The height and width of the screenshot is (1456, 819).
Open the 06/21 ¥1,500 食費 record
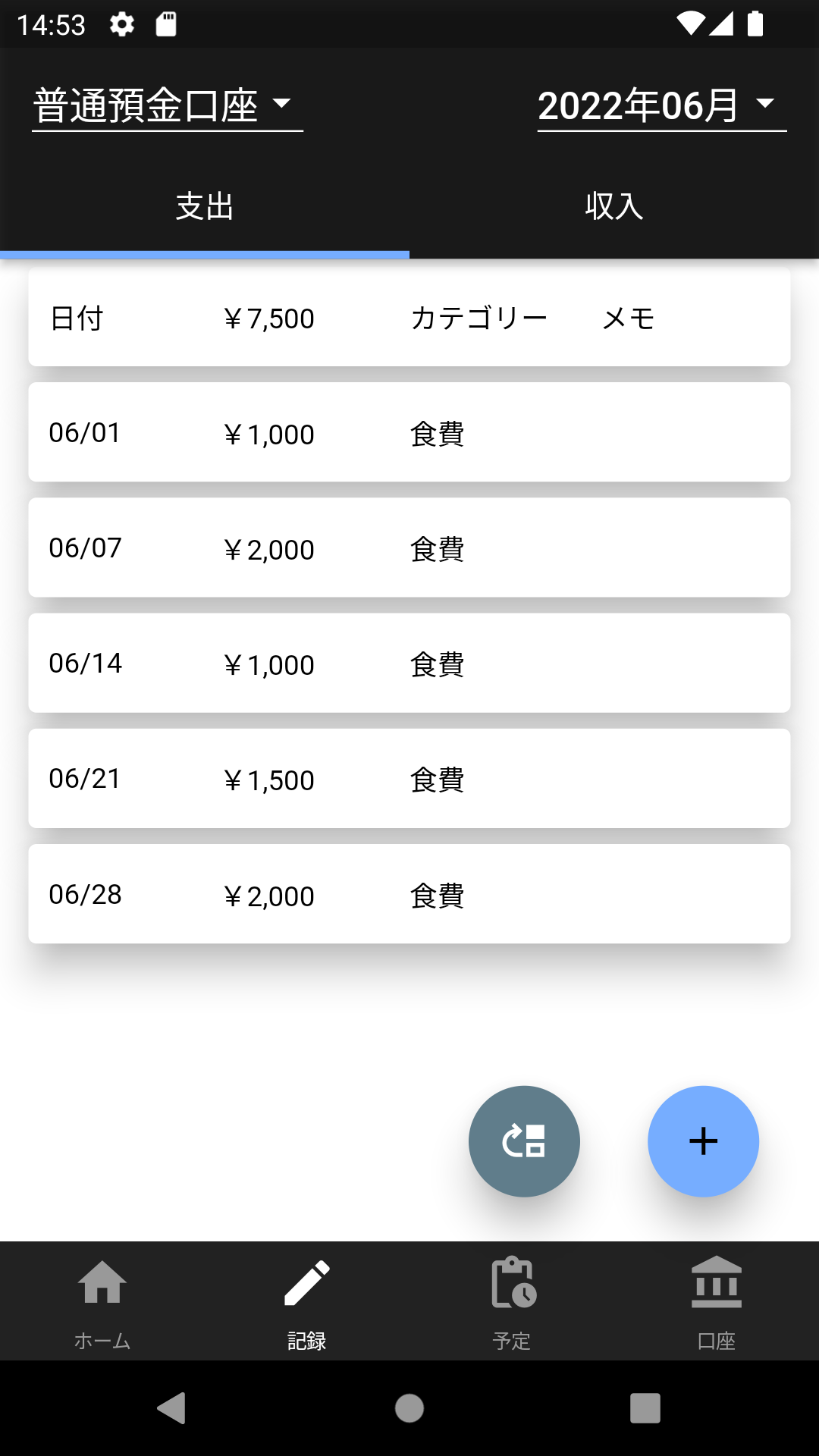point(409,778)
